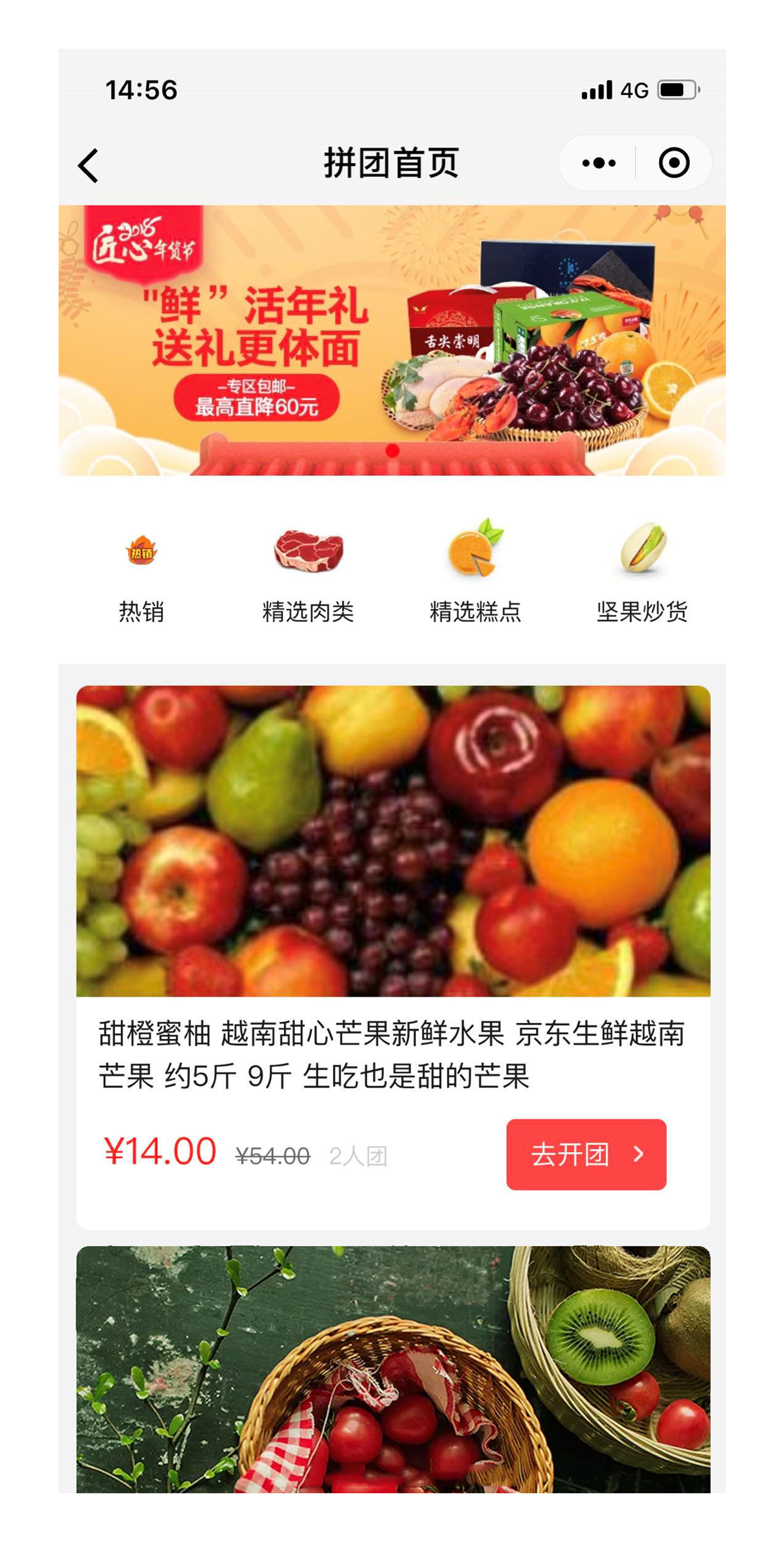Open the mini program three-dot menu
Screen dimensions: 784x1542
598,163
